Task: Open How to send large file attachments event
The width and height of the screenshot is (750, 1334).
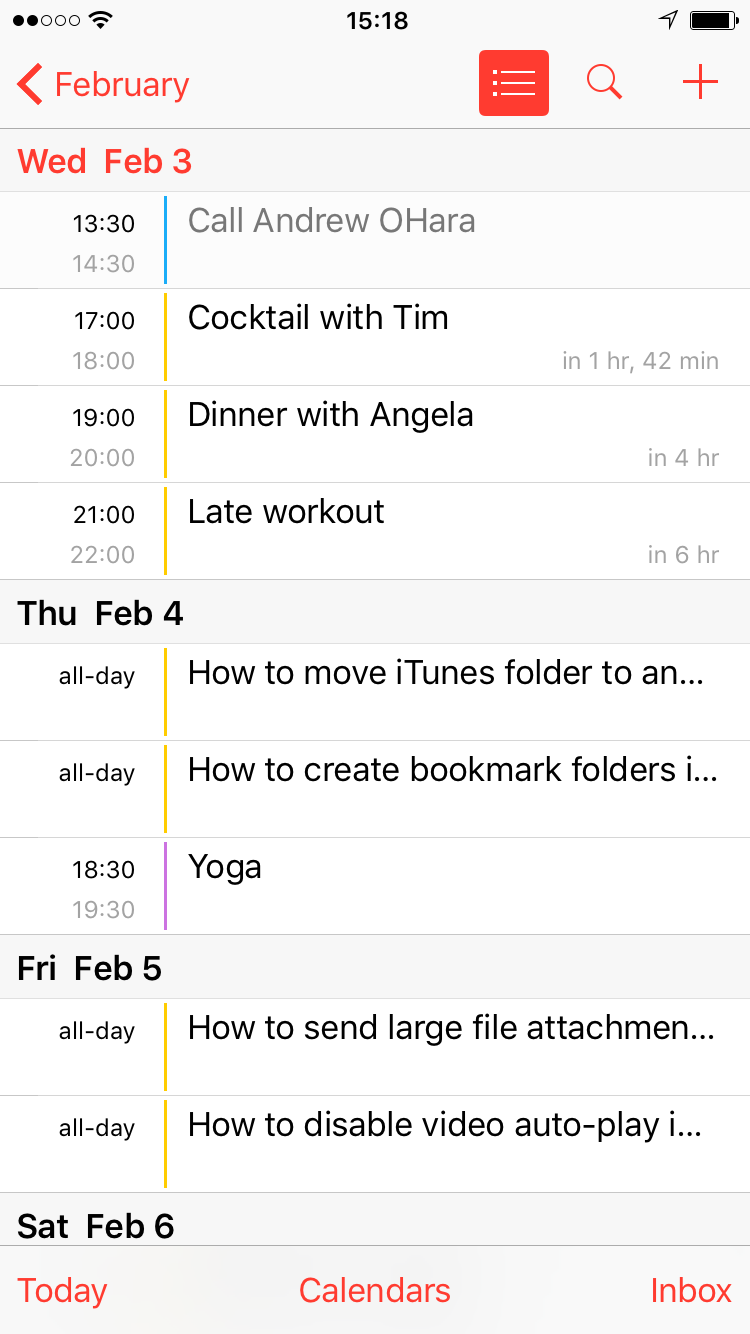Action: click(x=375, y=1047)
